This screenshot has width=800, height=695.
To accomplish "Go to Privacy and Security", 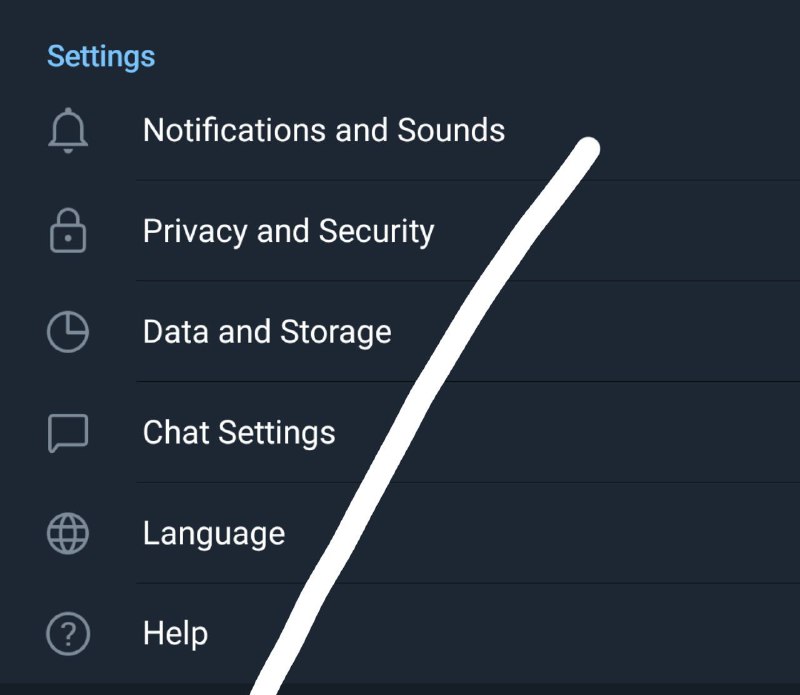I will point(288,231).
